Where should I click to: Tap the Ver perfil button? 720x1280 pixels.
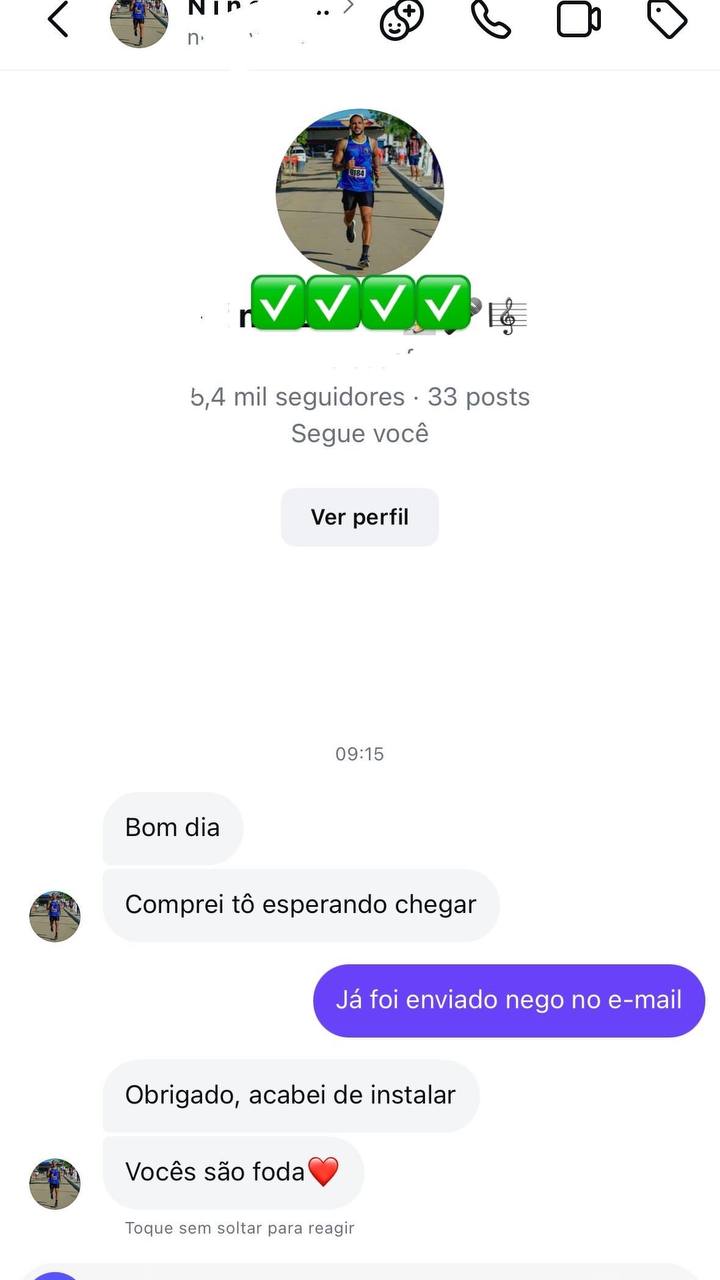point(360,517)
